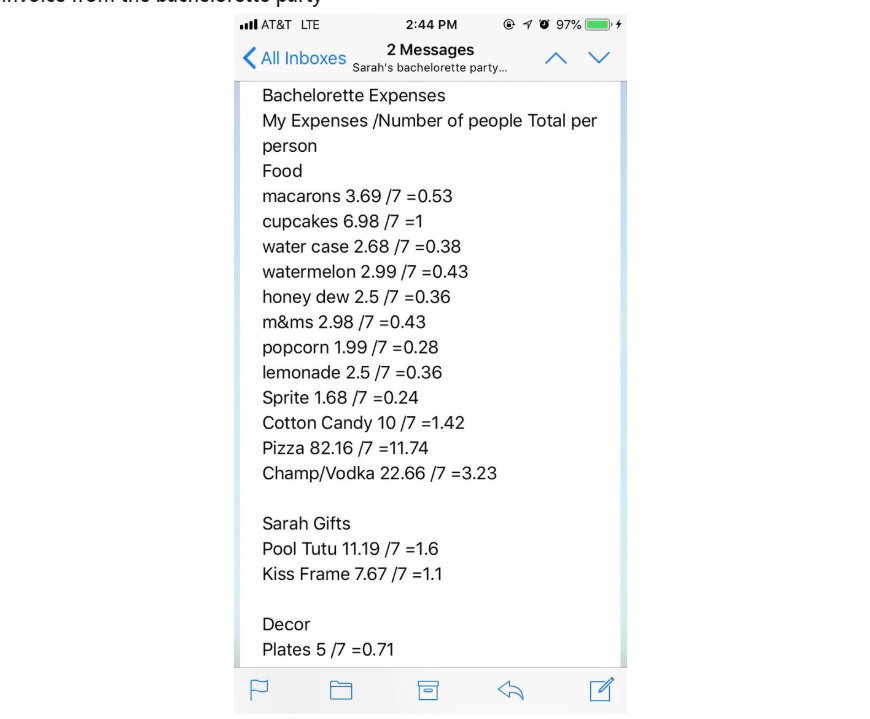Show the previous message with up arrow
The height and width of the screenshot is (719, 870).
point(556,58)
